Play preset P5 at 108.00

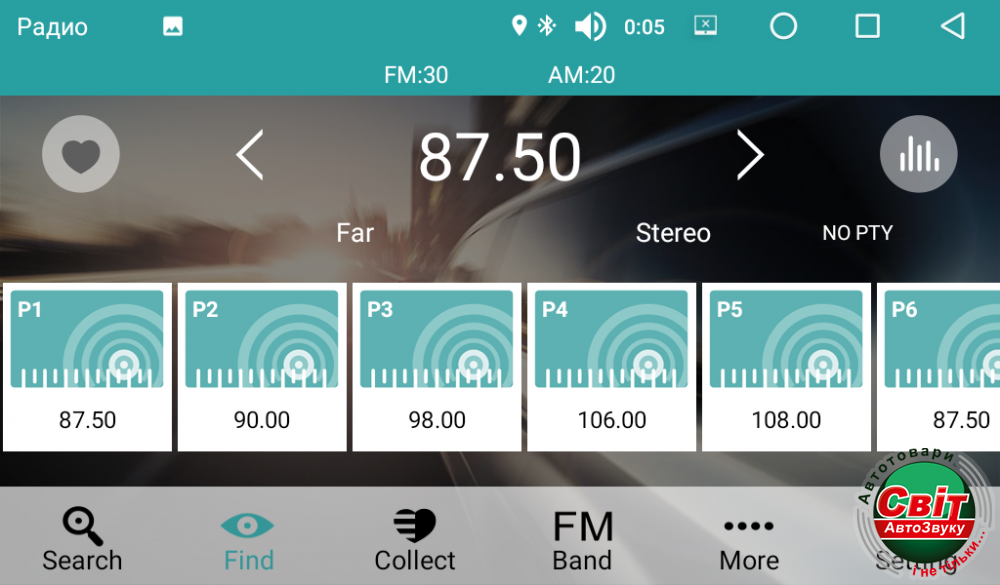point(786,367)
